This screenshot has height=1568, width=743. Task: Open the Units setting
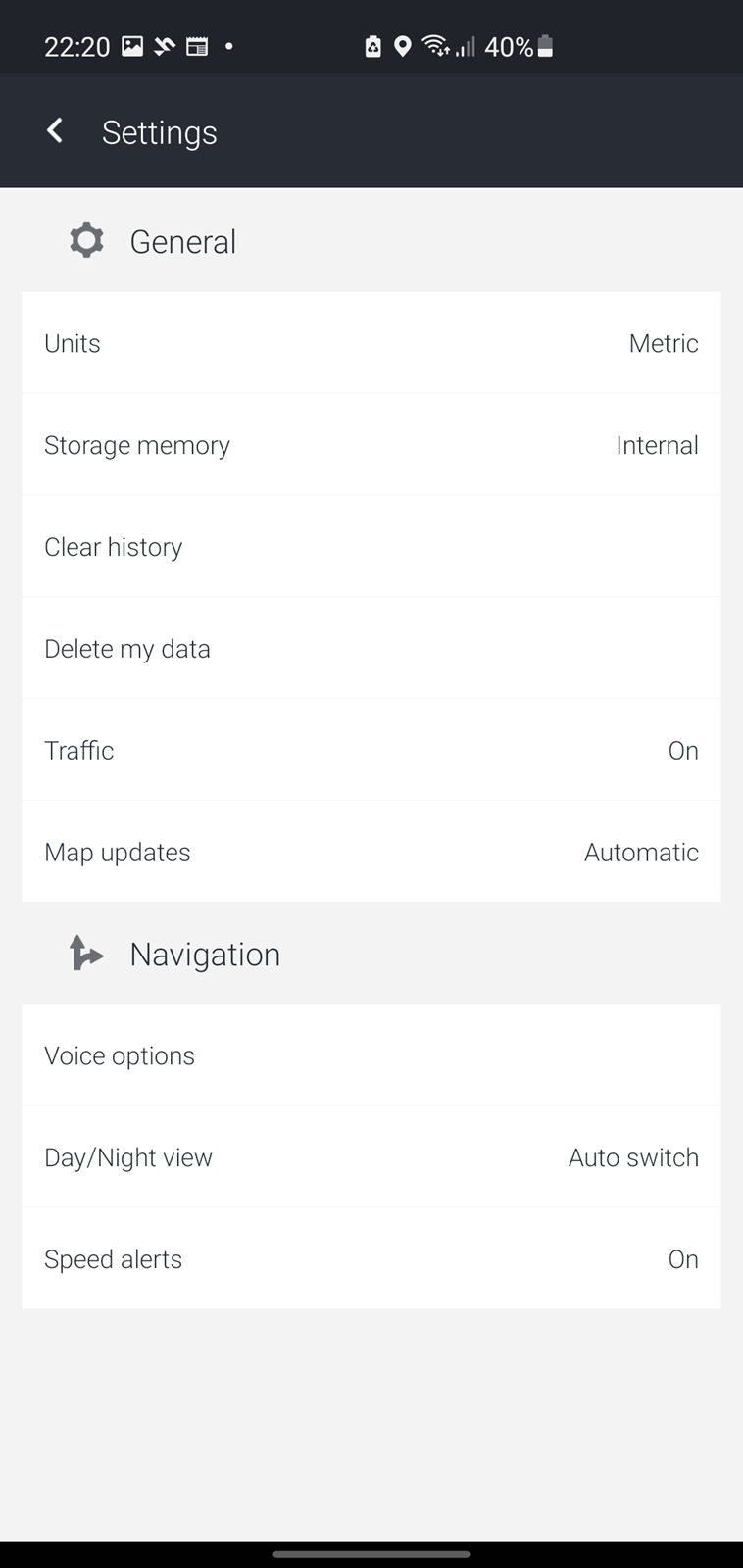[371, 343]
